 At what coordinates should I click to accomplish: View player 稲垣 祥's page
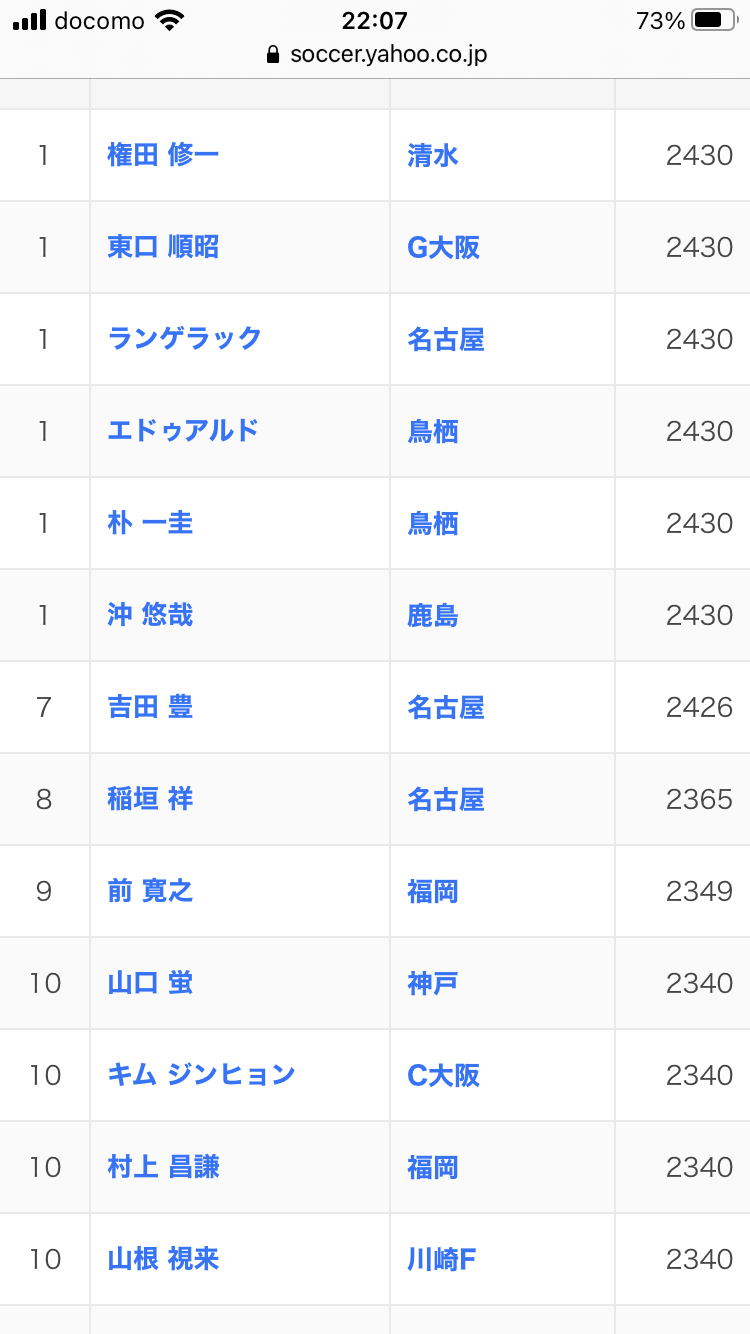150,799
